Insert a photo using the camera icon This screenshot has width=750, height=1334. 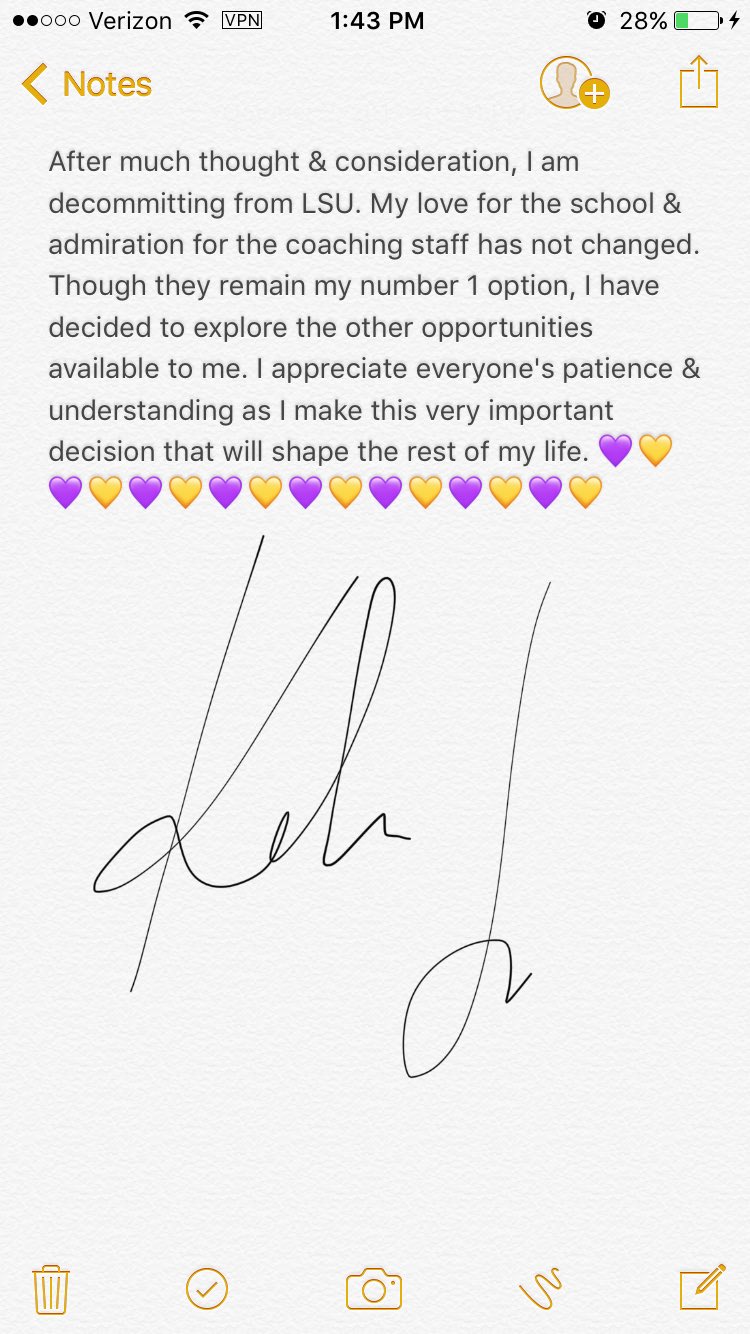click(374, 1289)
